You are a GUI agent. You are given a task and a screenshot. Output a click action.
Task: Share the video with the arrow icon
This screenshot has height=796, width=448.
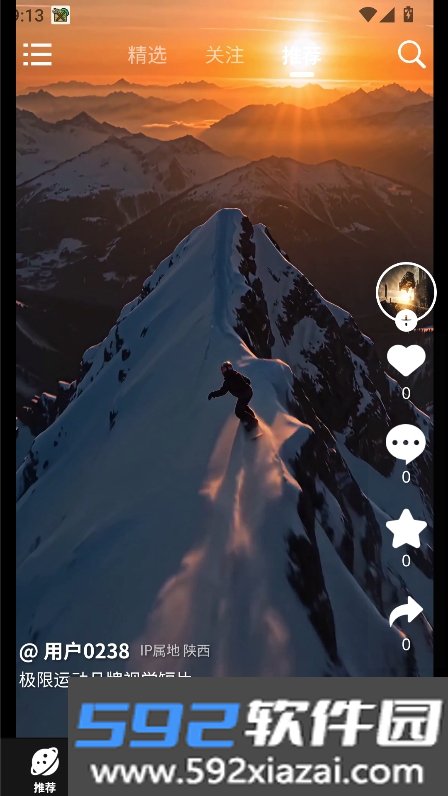pos(406,611)
